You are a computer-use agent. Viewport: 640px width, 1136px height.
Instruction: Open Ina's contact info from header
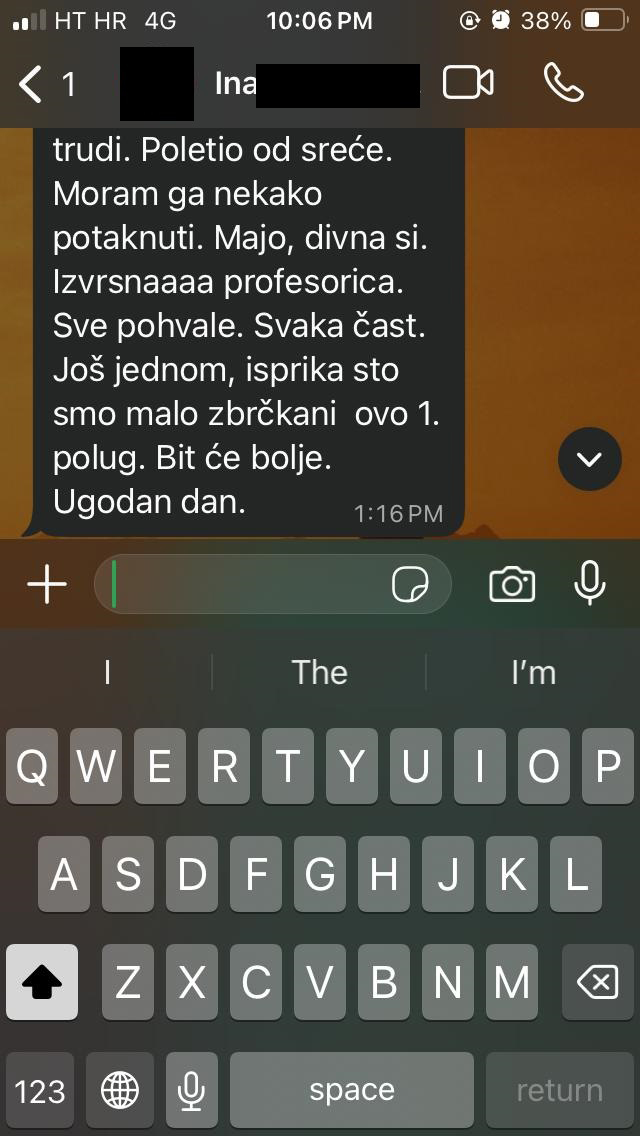[x=300, y=84]
